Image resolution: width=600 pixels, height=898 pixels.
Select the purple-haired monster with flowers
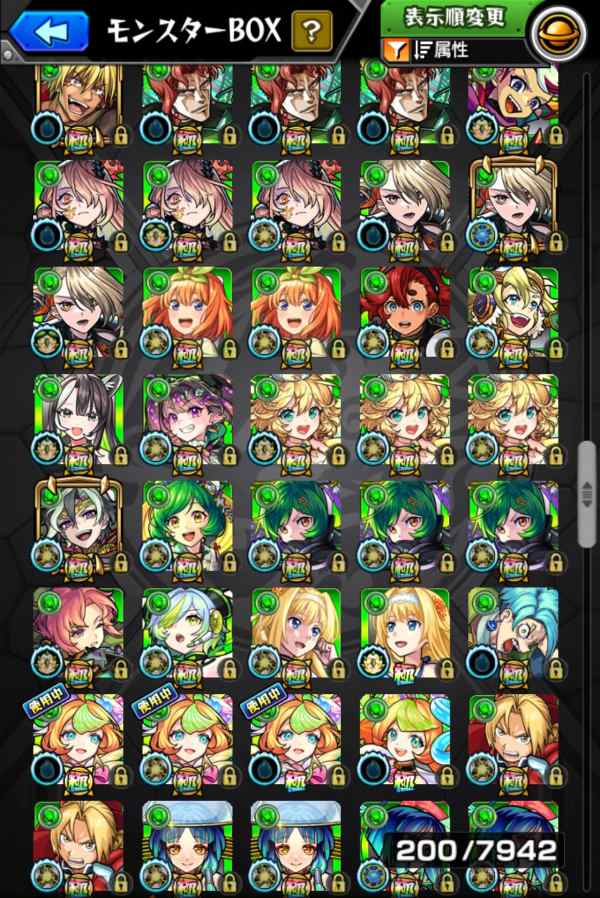pyautogui.click(x=187, y=418)
